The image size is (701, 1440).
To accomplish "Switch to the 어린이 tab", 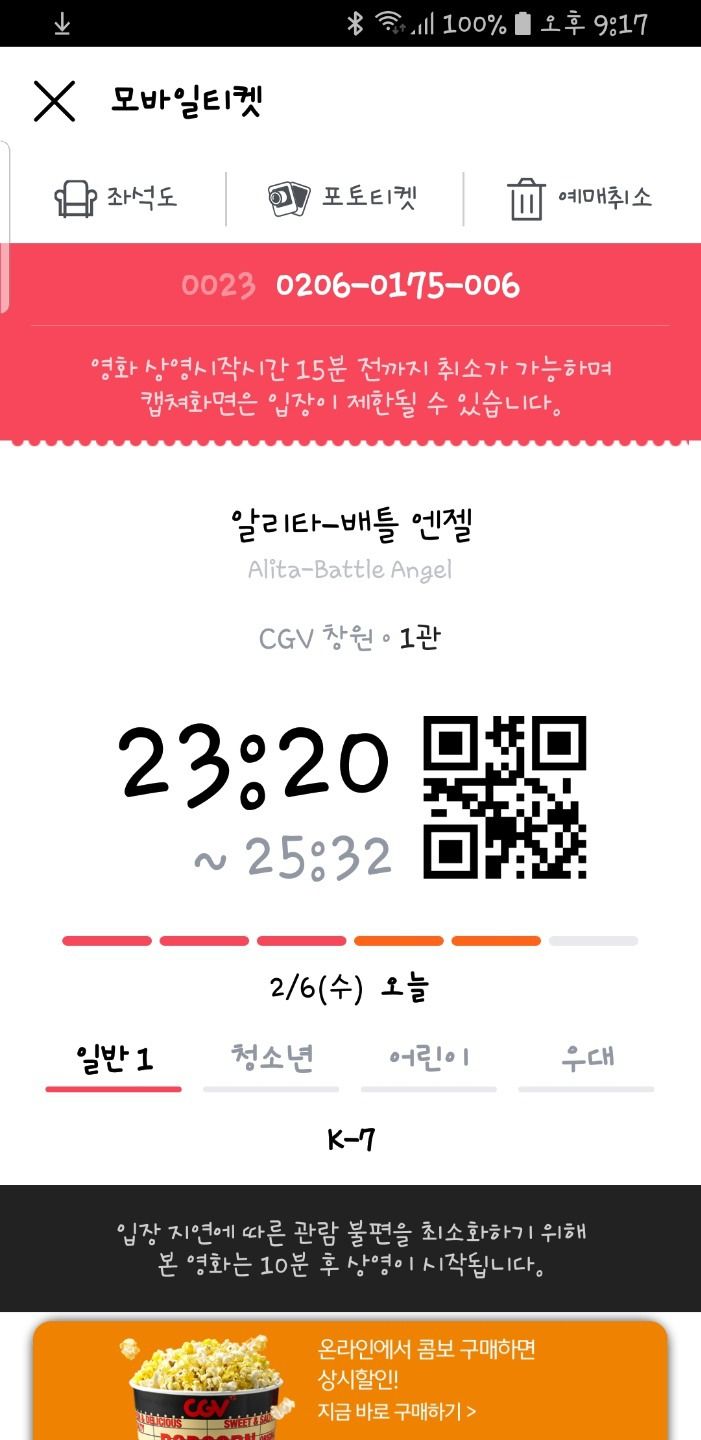I will tap(429, 1064).
